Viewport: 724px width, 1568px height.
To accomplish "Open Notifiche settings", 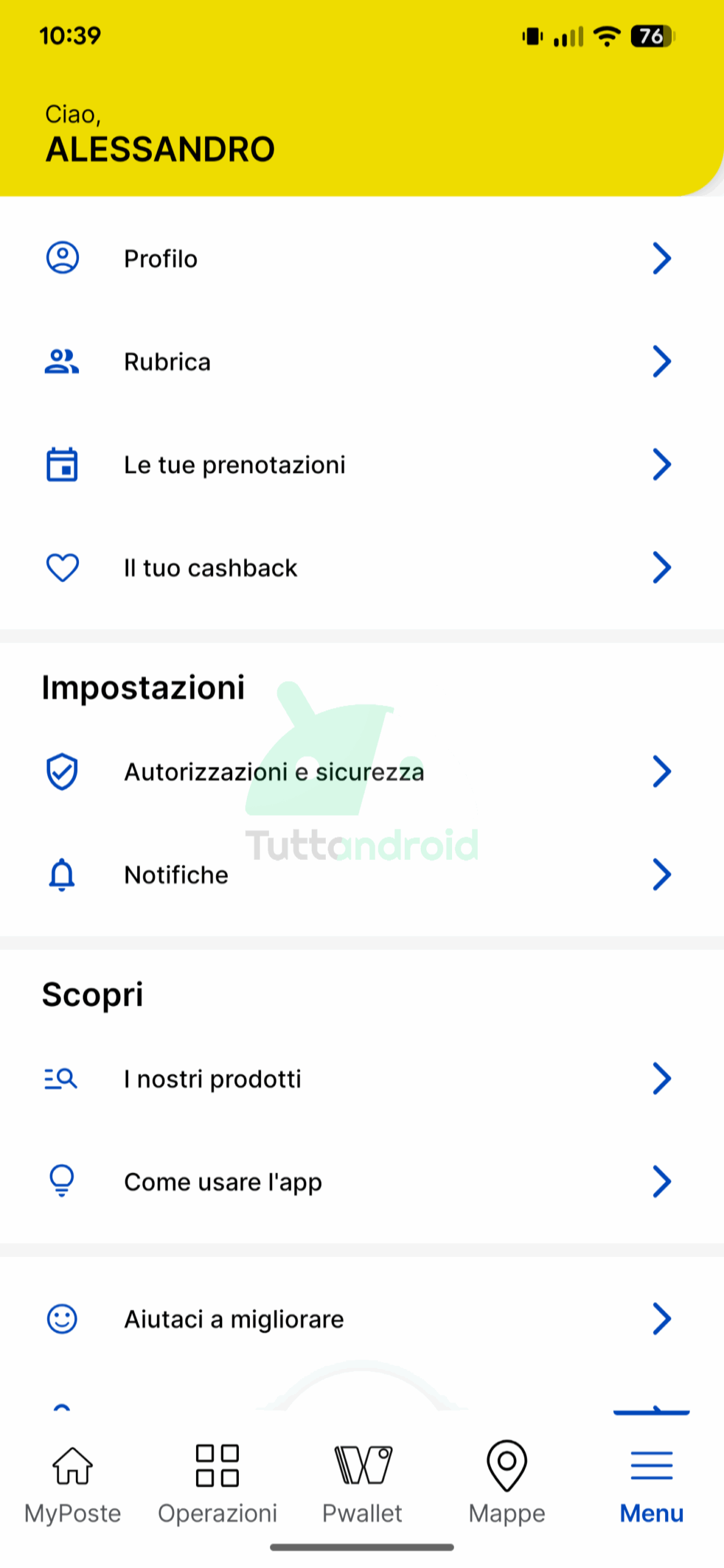I will point(361,874).
